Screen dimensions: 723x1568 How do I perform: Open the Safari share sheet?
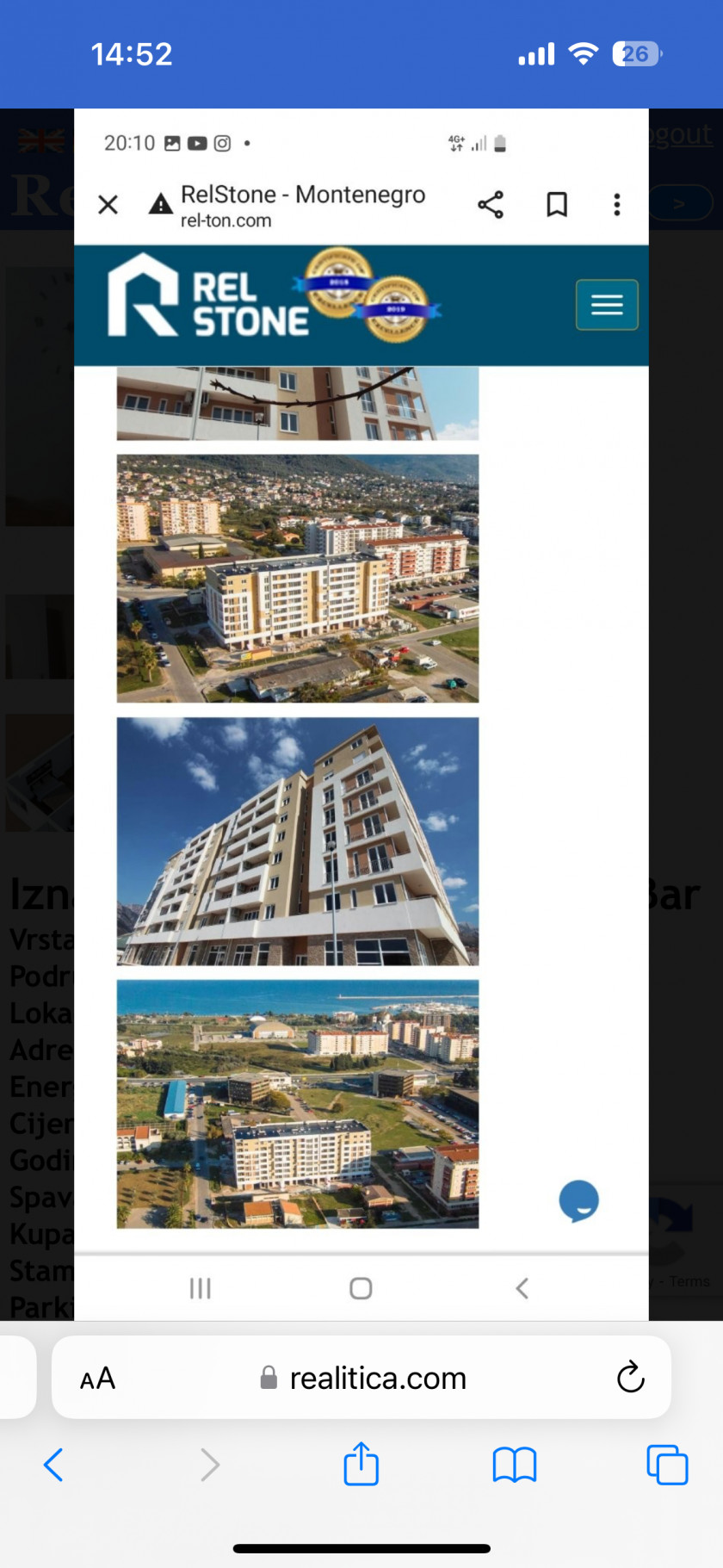361,1463
